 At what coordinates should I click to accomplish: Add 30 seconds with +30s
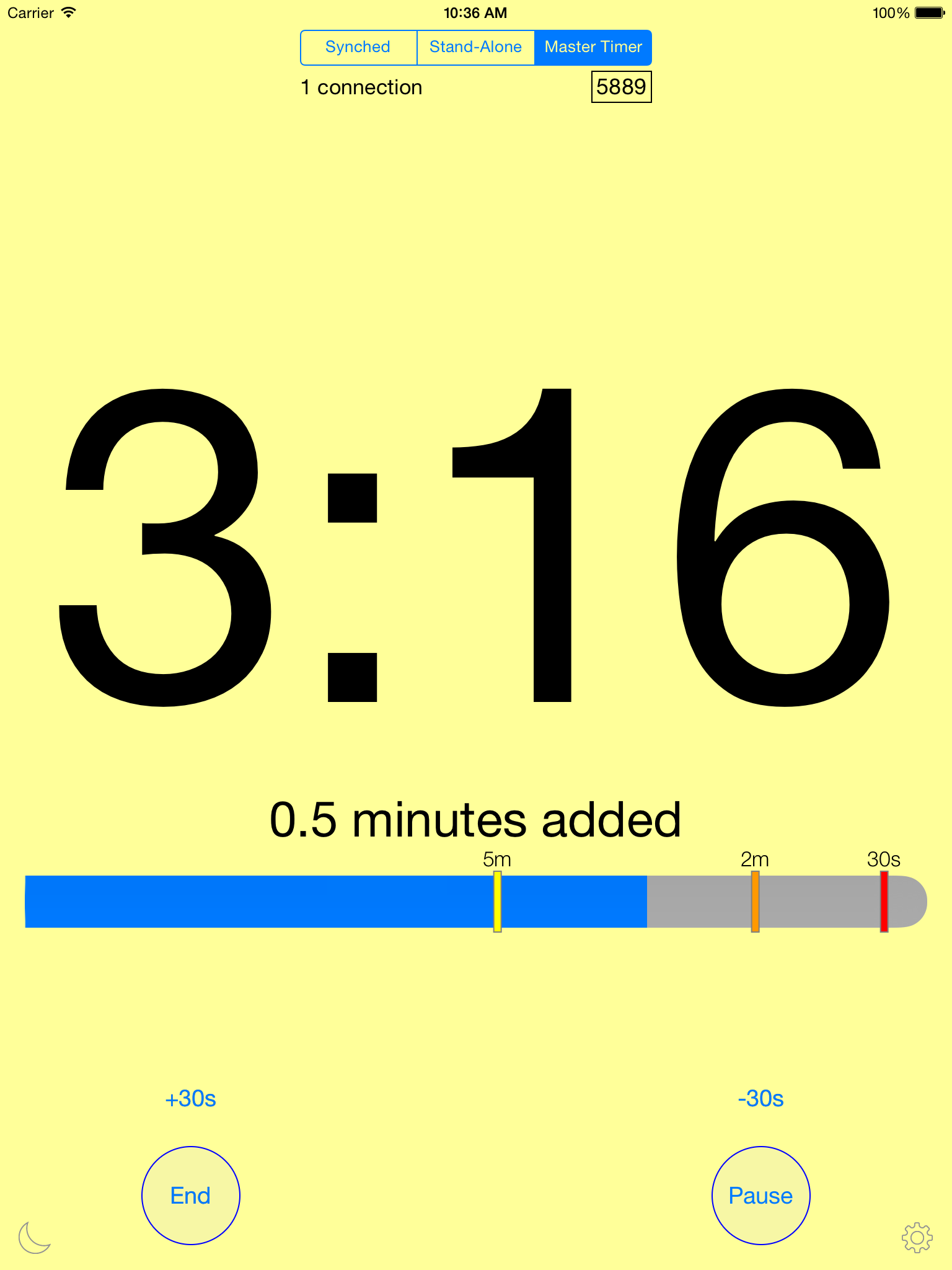pos(190,1098)
